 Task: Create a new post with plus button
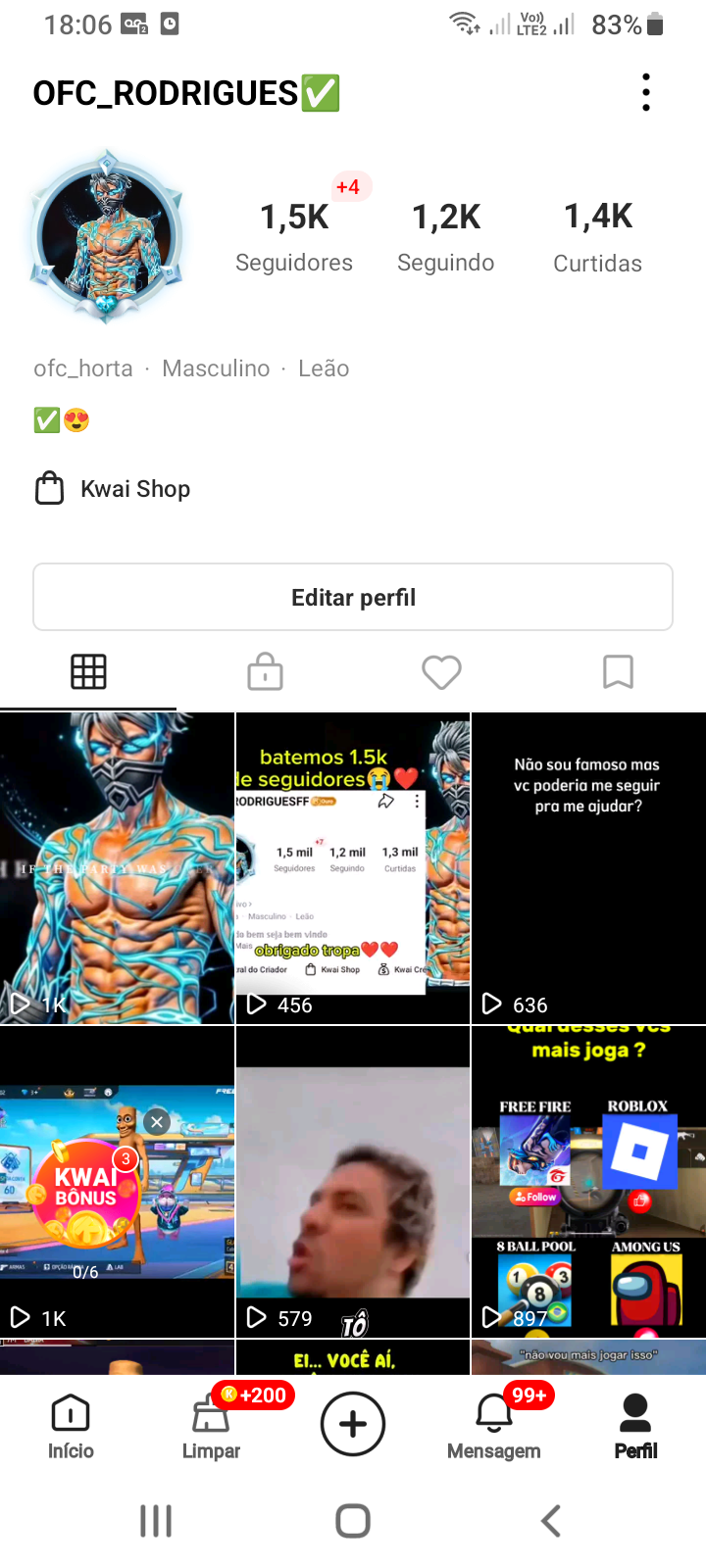[x=353, y=1424]
